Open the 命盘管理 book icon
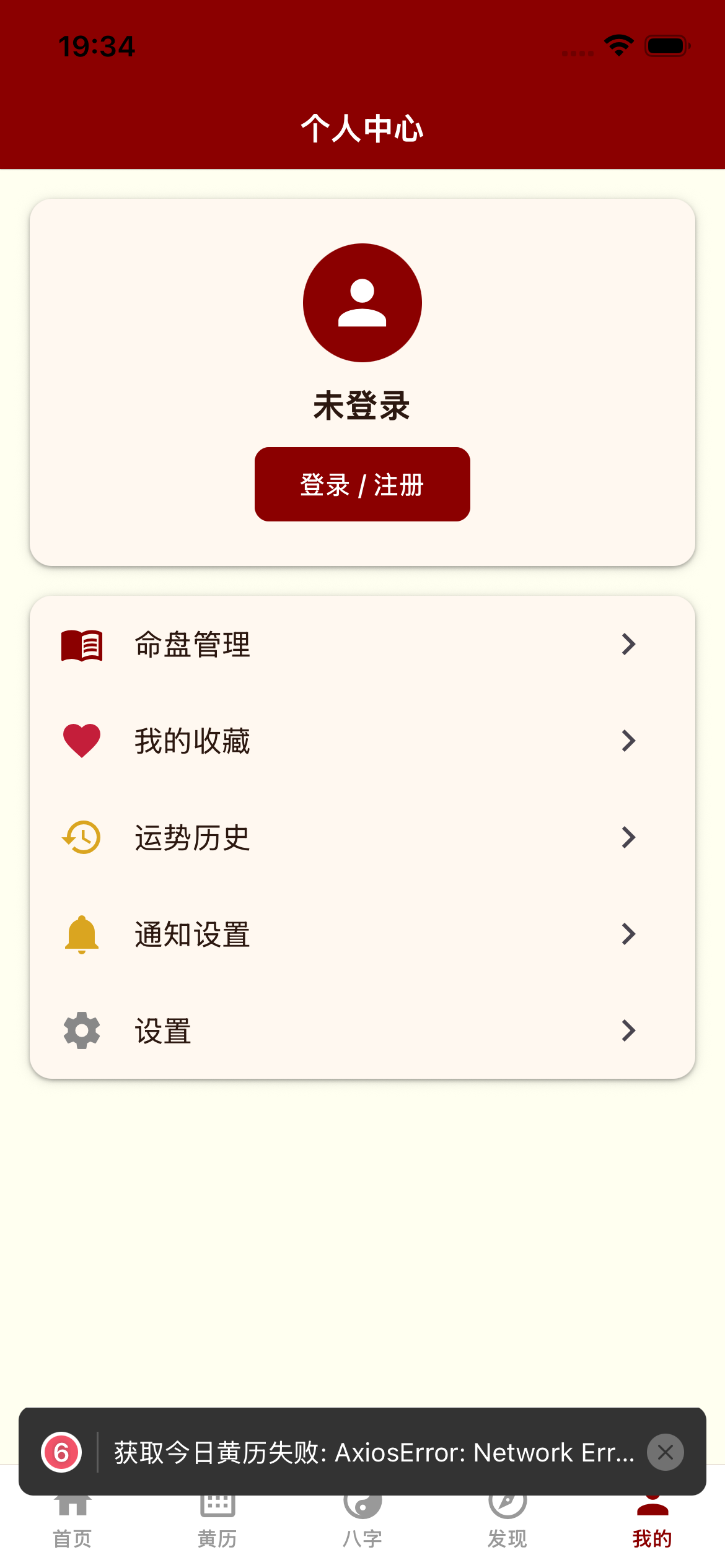This screenshot has height=1568, width=725. pos(81,645)
